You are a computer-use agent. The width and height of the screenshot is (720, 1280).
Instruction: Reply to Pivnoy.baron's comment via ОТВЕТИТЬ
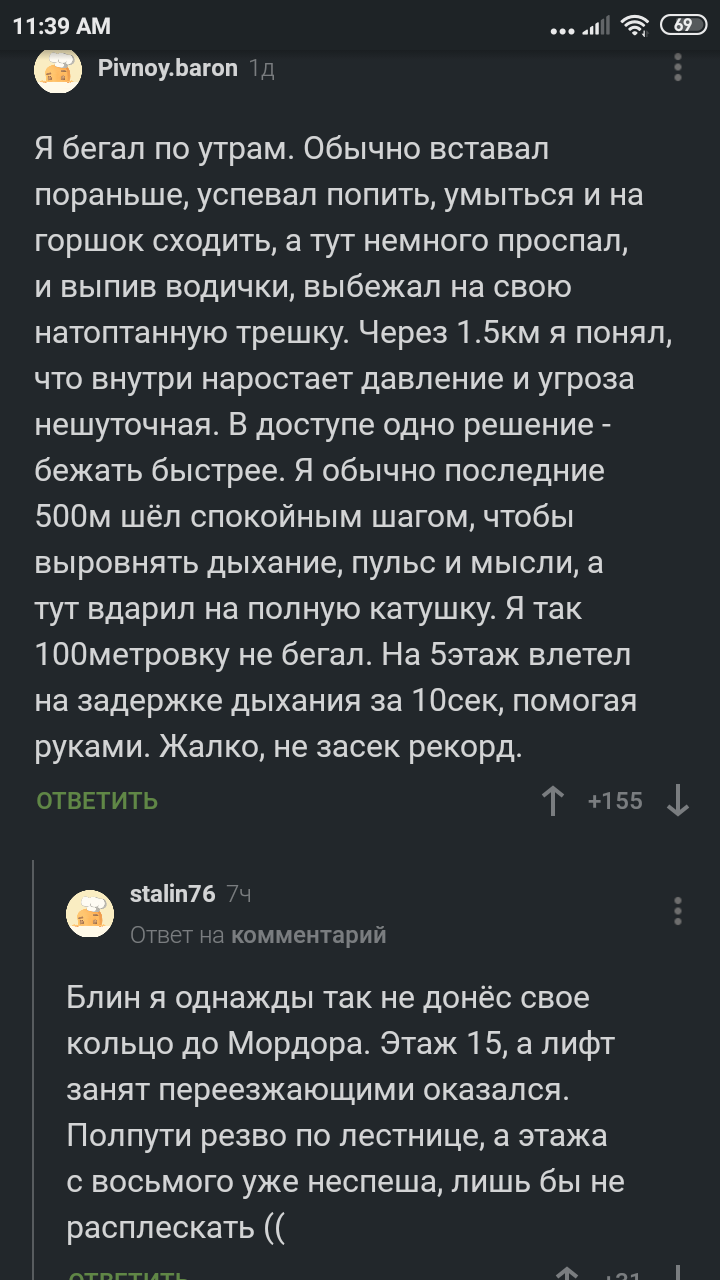pos(97,801)
